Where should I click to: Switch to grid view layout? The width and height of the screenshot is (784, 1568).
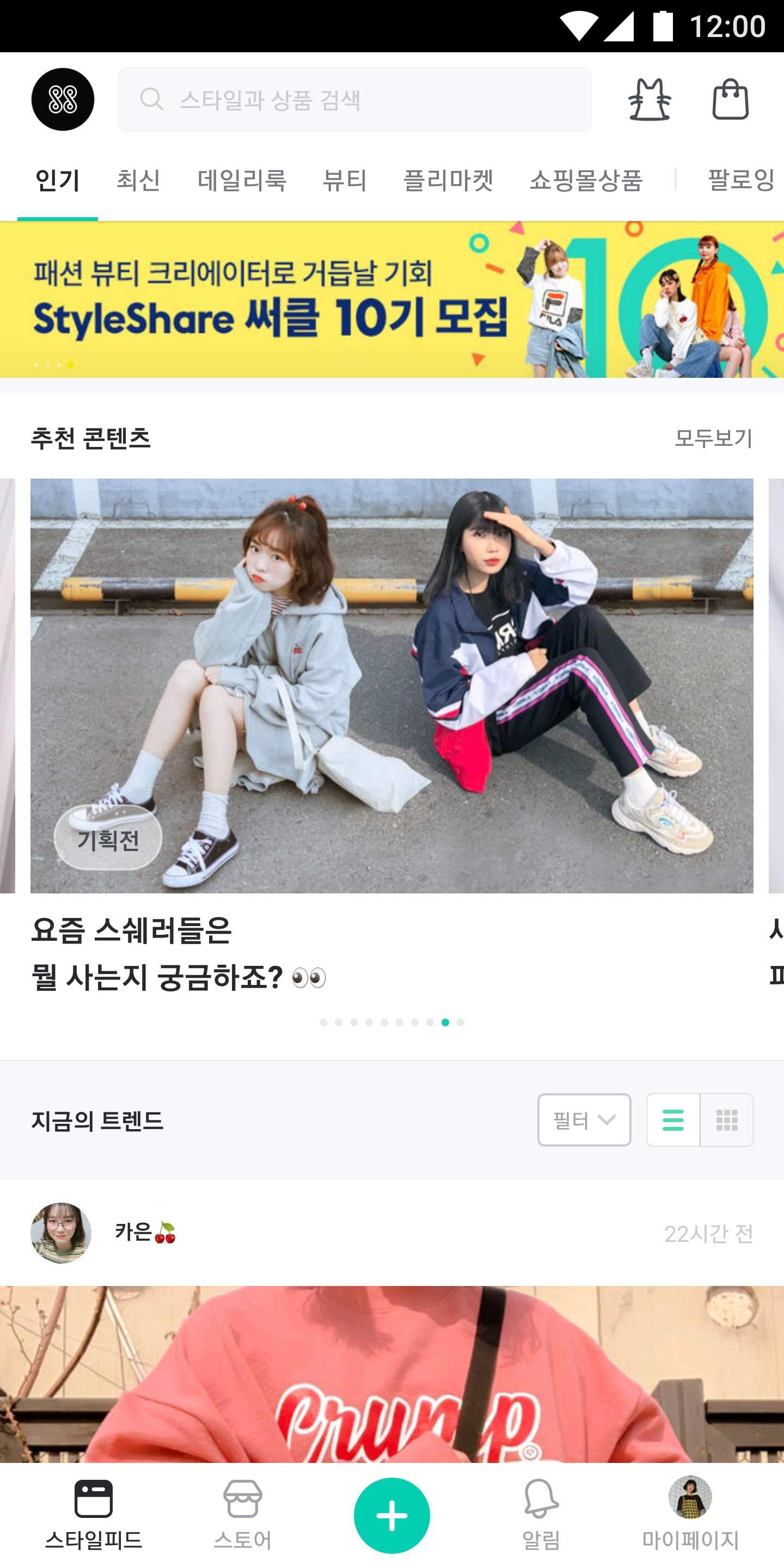(727, 1120)
